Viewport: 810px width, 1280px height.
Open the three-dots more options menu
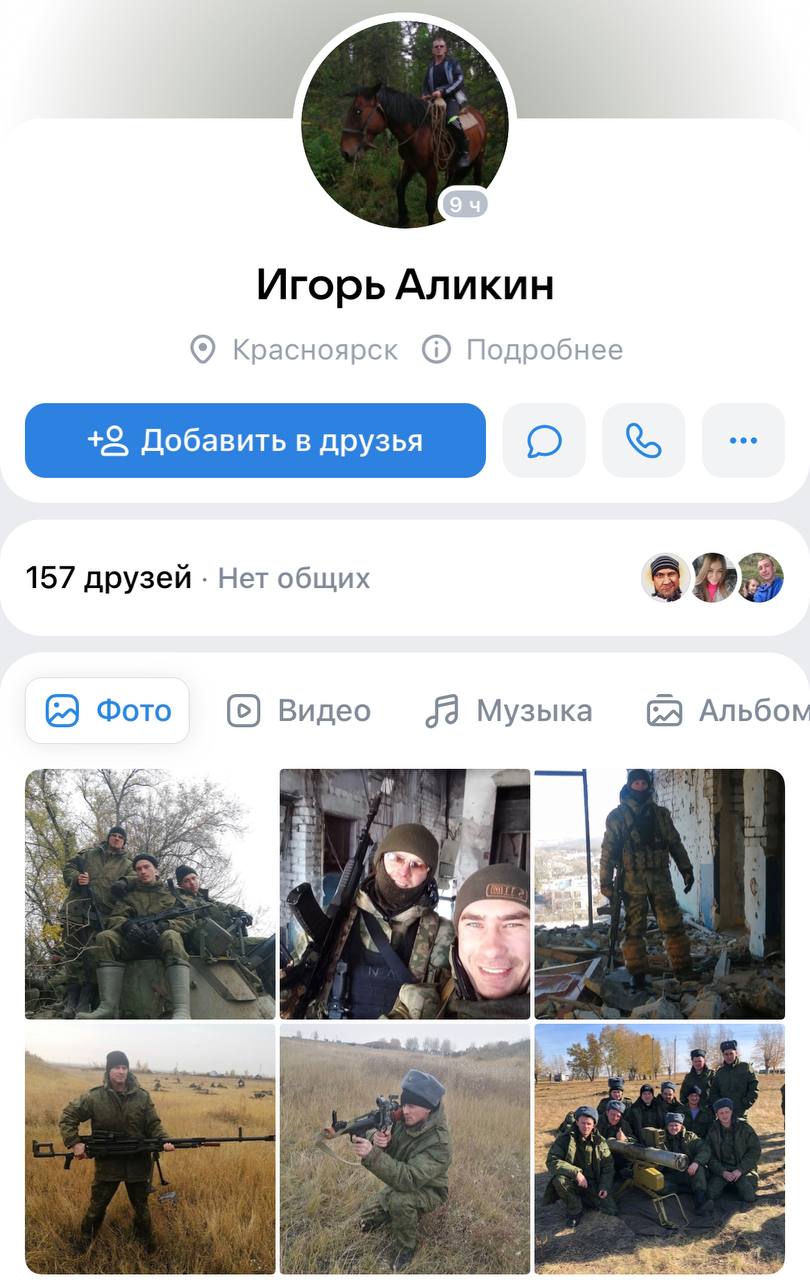coord(743,441)
